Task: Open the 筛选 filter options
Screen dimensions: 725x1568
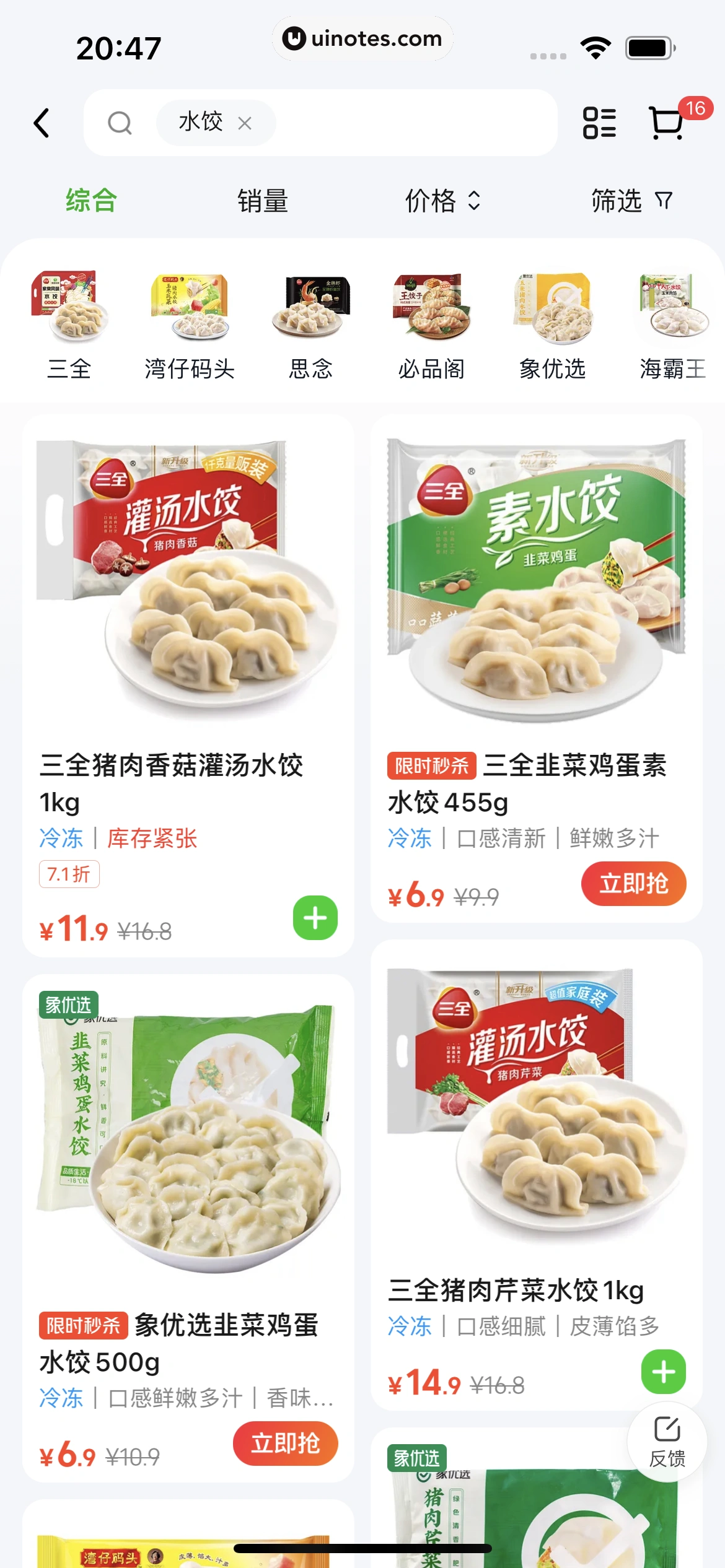Action: coord(631,201)
